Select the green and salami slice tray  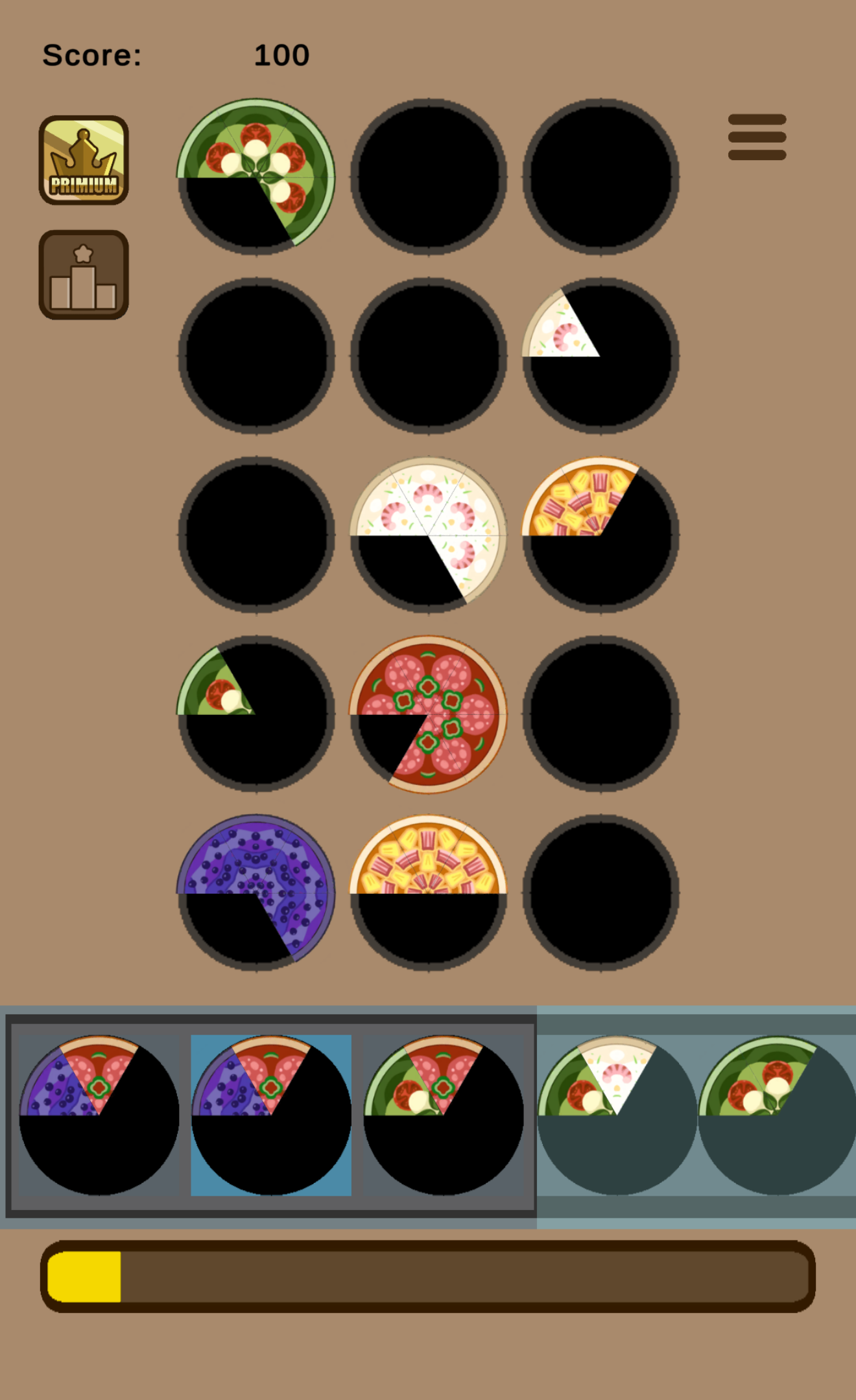point(444,1115)
